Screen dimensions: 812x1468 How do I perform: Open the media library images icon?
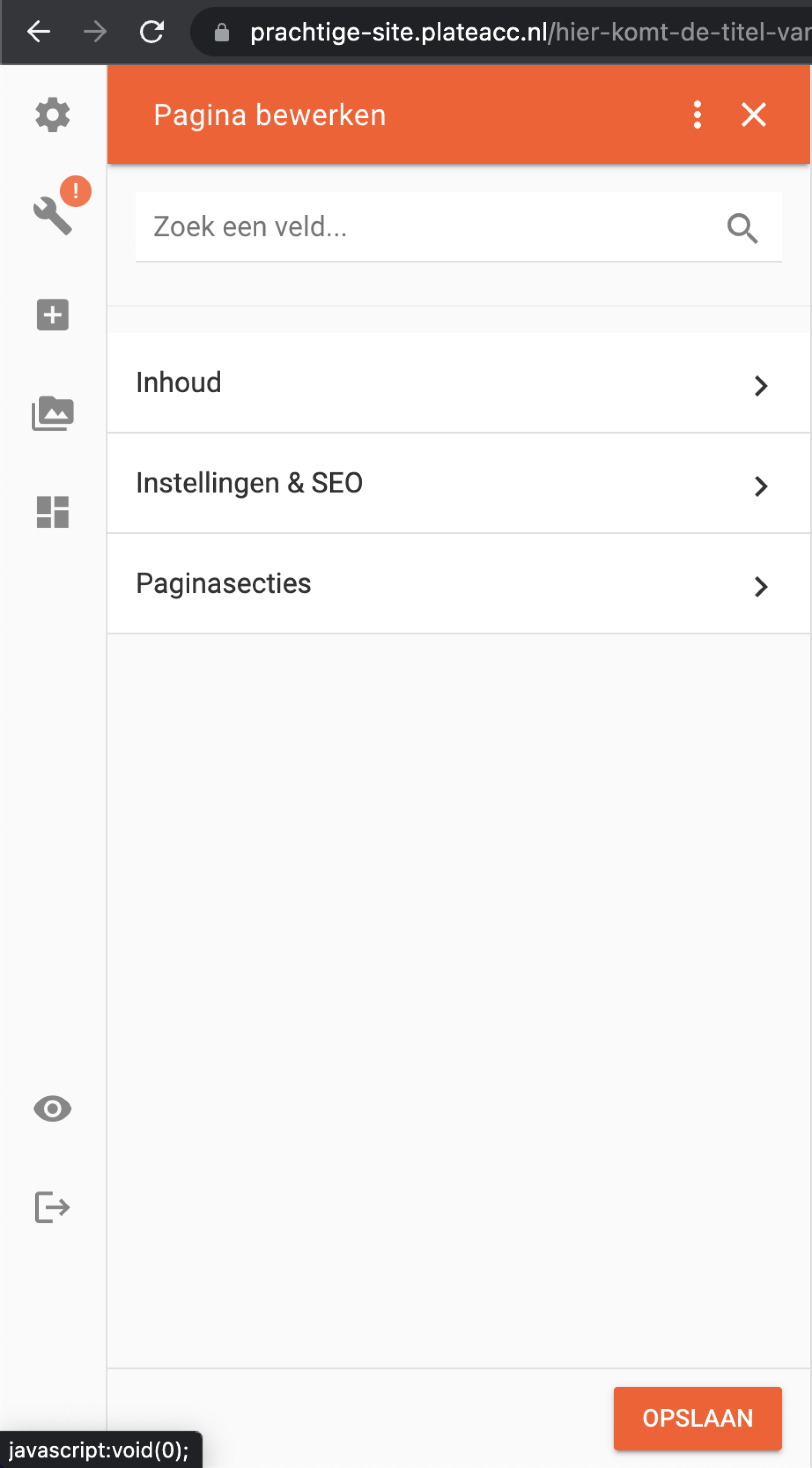(x=52, y=413)
